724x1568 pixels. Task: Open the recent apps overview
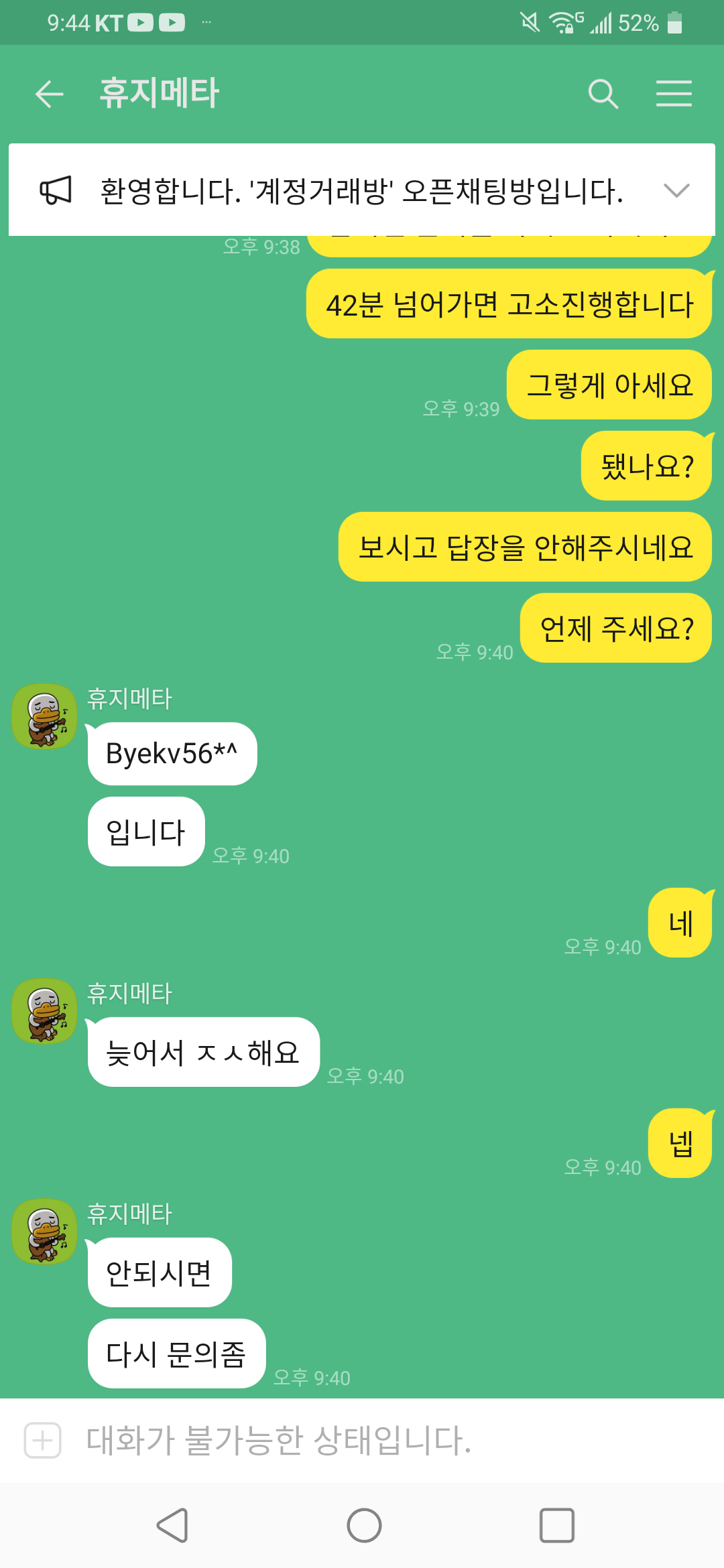(x=557, y=1526)
